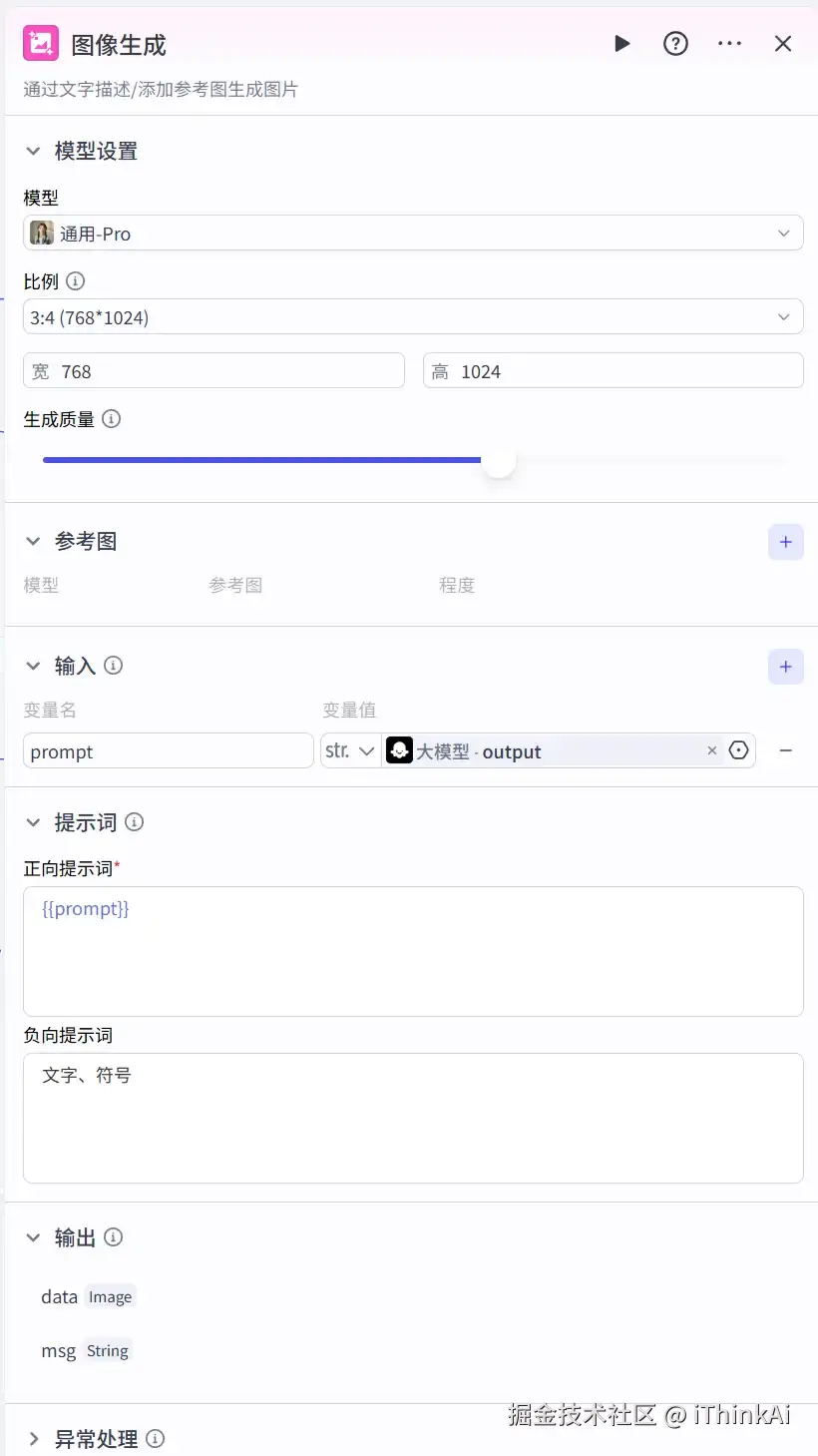
Task: Open the 通用-Pro model dropdown
Action: (x=413, y=234)
